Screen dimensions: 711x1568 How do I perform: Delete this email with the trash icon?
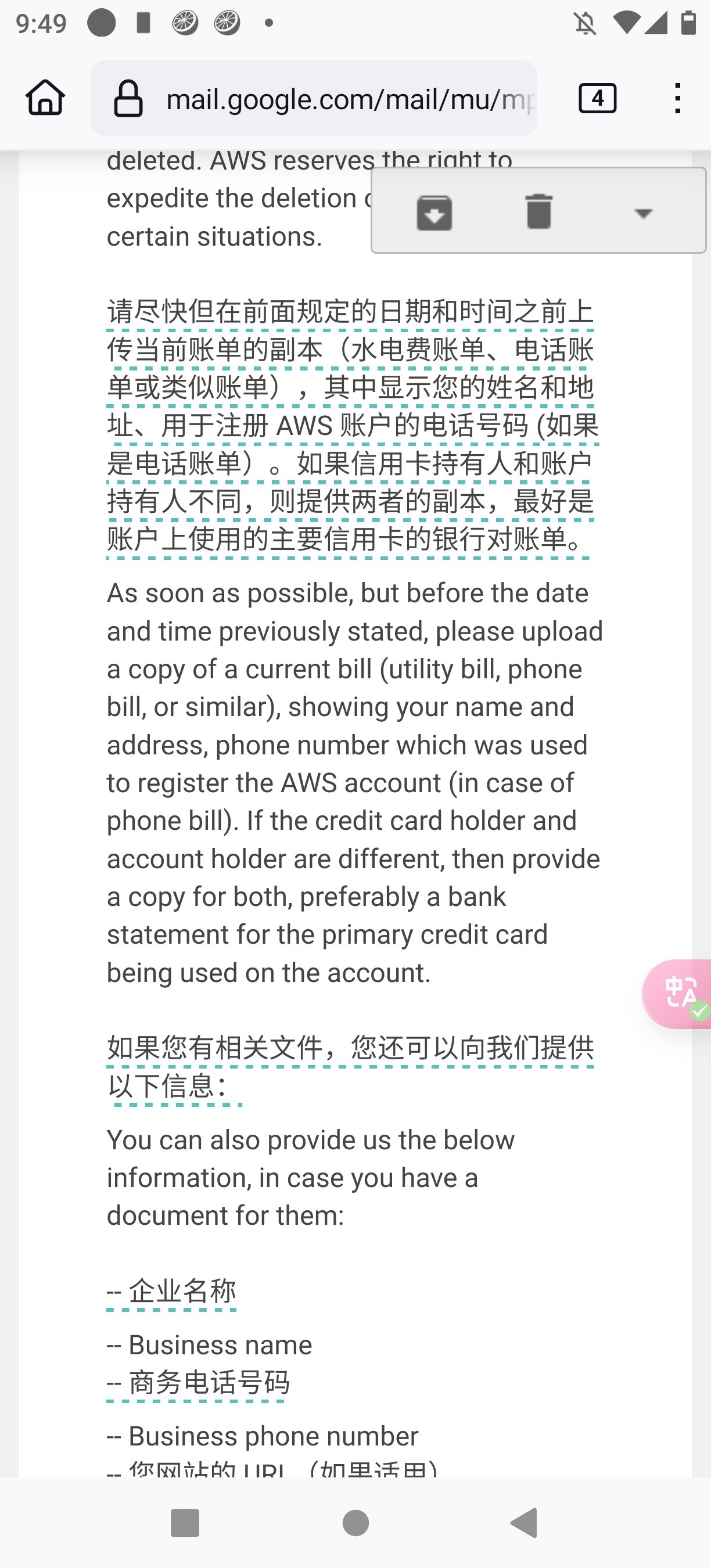[538, 211]
